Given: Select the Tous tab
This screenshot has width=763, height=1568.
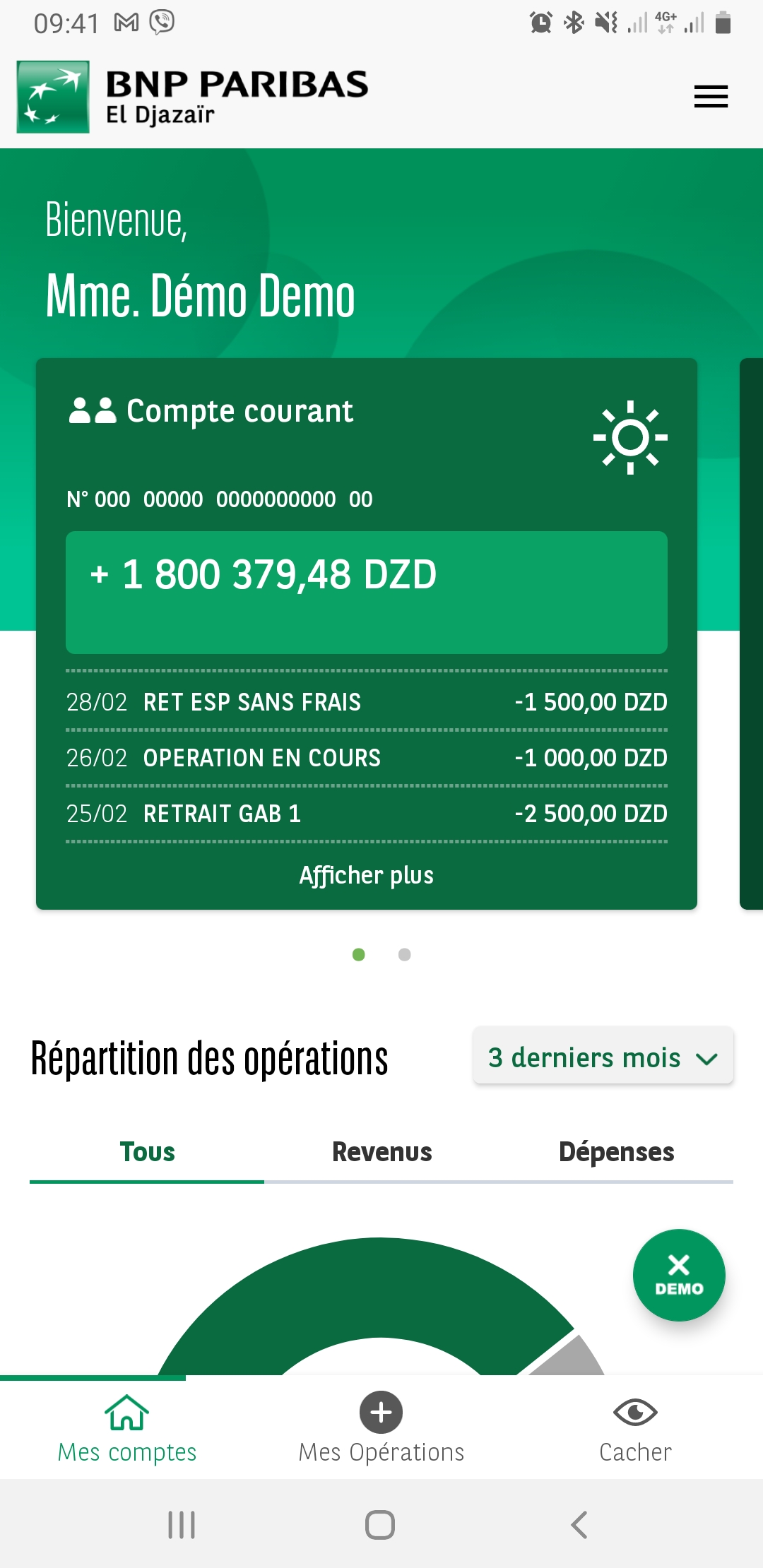Looking at the screenshot, I should tap(147, 1153).
